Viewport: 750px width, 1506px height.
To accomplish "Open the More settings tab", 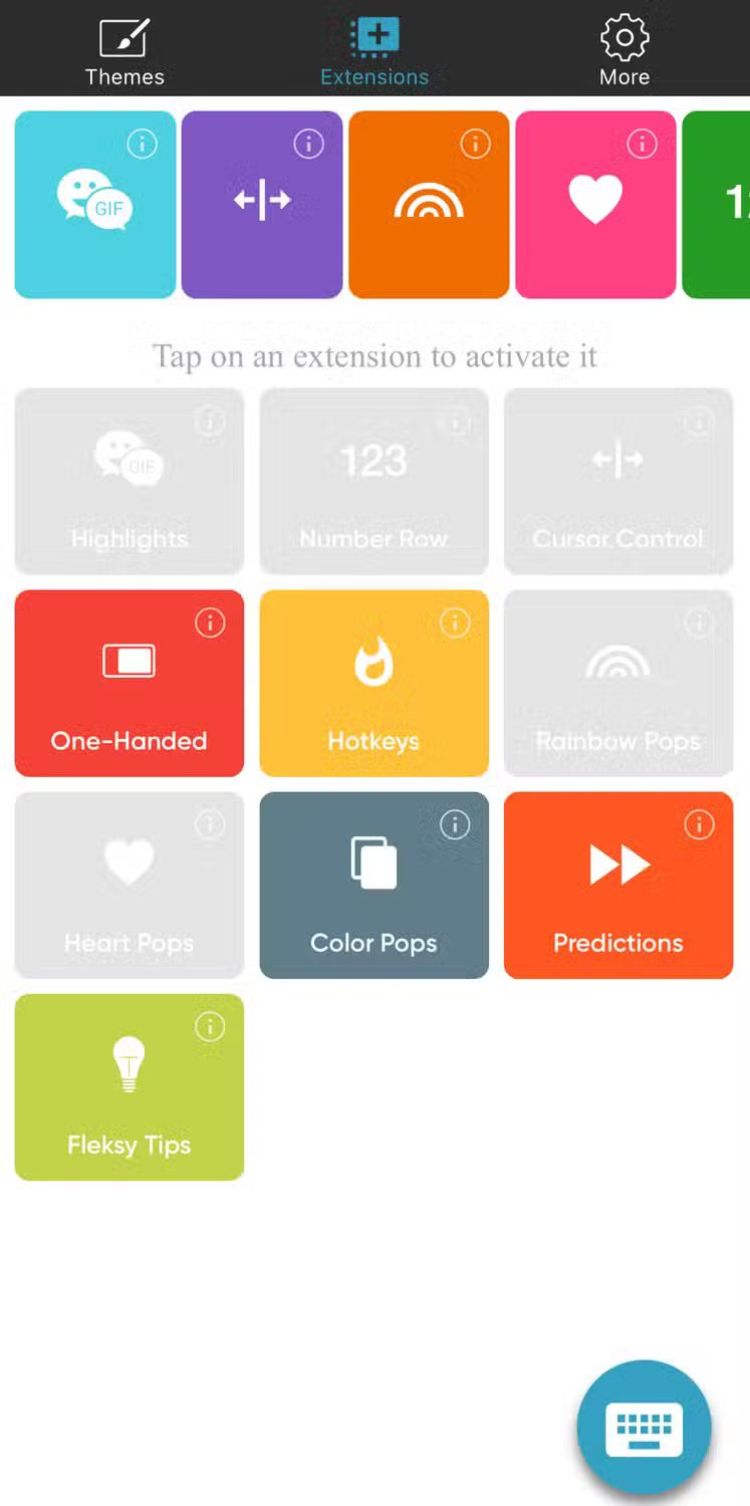I will tap(624, 52).
